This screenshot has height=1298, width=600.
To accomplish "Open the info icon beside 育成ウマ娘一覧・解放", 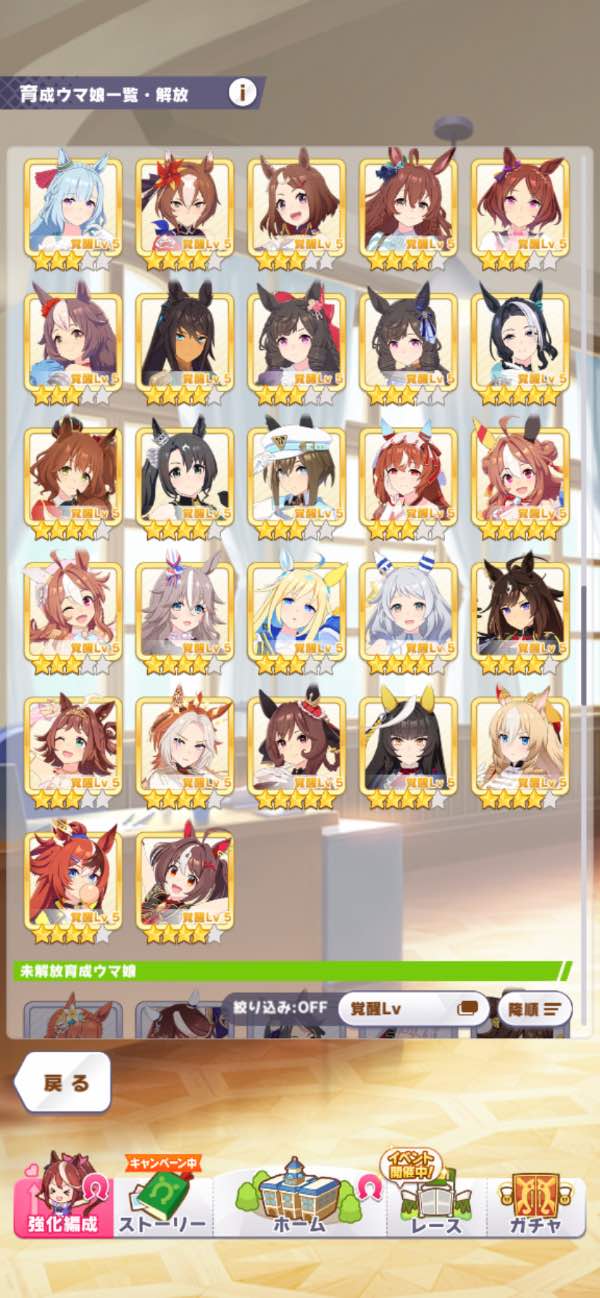I will coord(241,93).
